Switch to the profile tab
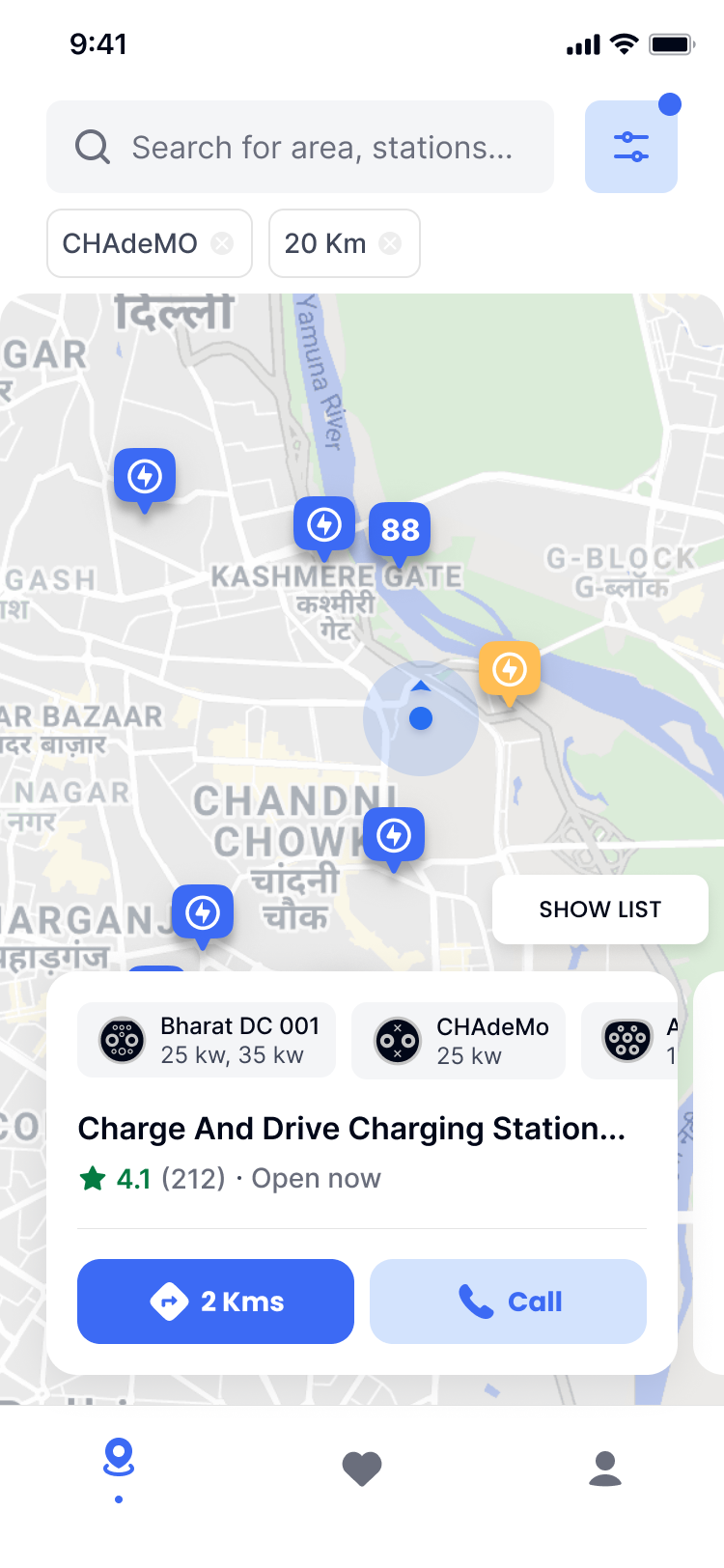724x1568 pixels. click(605, 1469)
